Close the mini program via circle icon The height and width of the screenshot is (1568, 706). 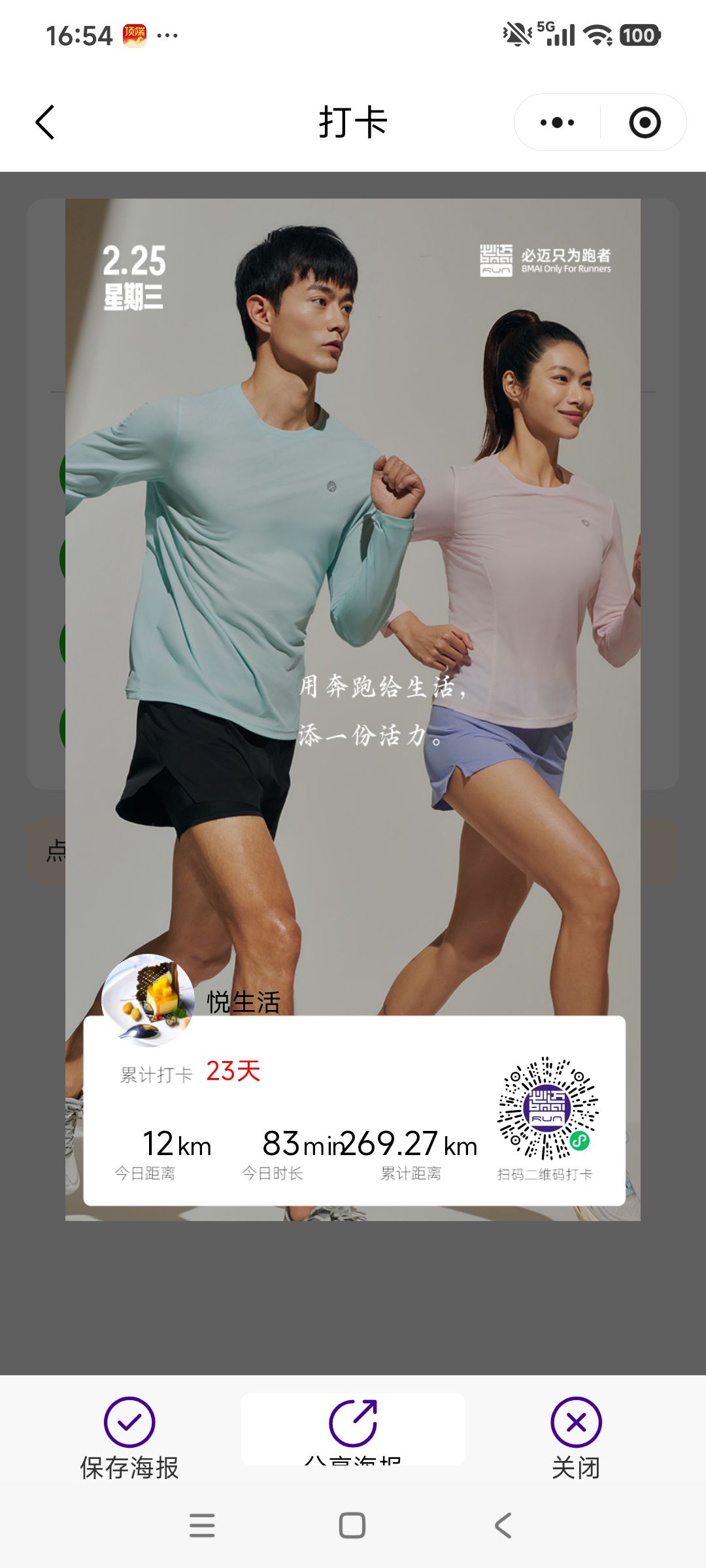[x=645, y=123]
